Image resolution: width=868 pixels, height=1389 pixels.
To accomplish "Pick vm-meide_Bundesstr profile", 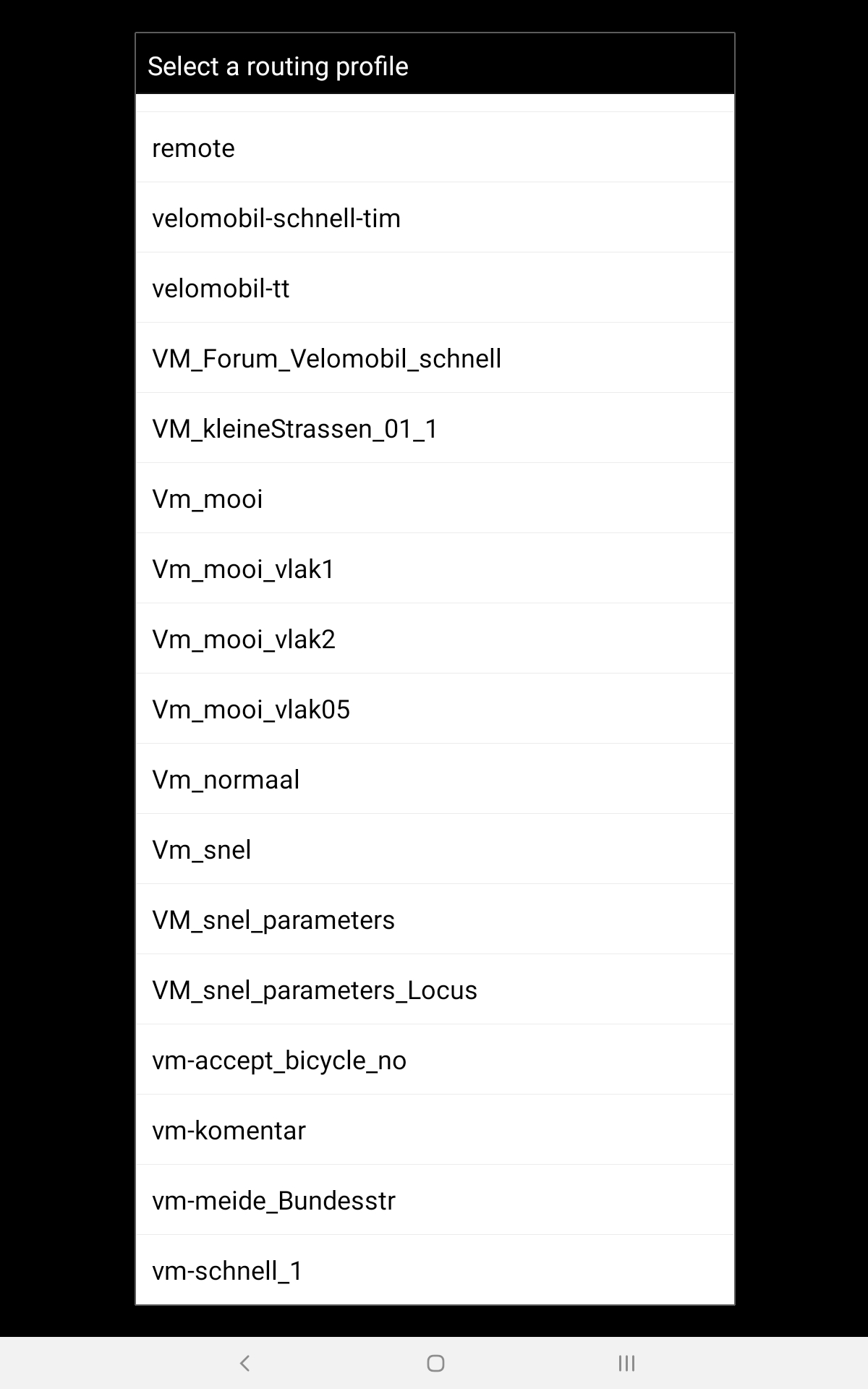I will coord(434,1201).
